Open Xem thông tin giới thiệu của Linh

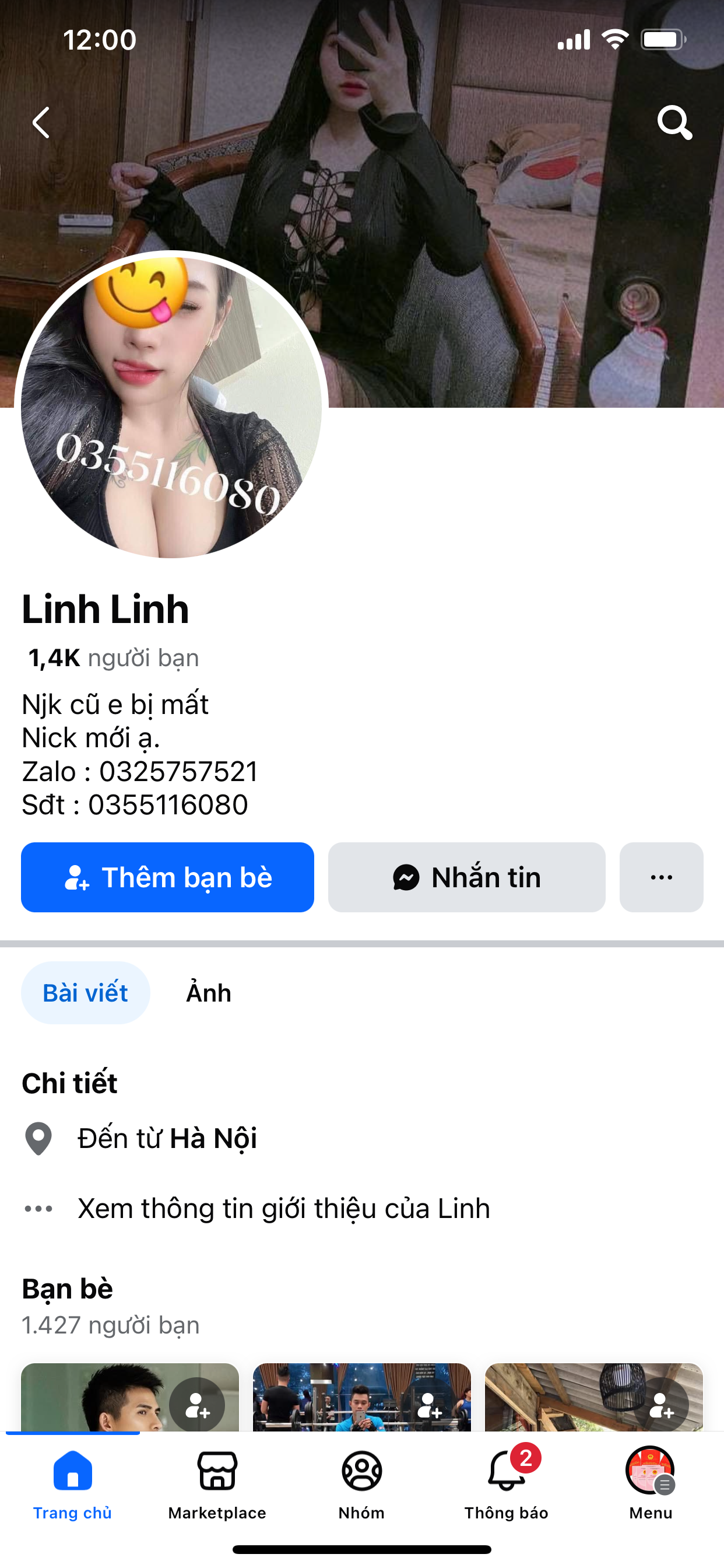pos(283,1208)
